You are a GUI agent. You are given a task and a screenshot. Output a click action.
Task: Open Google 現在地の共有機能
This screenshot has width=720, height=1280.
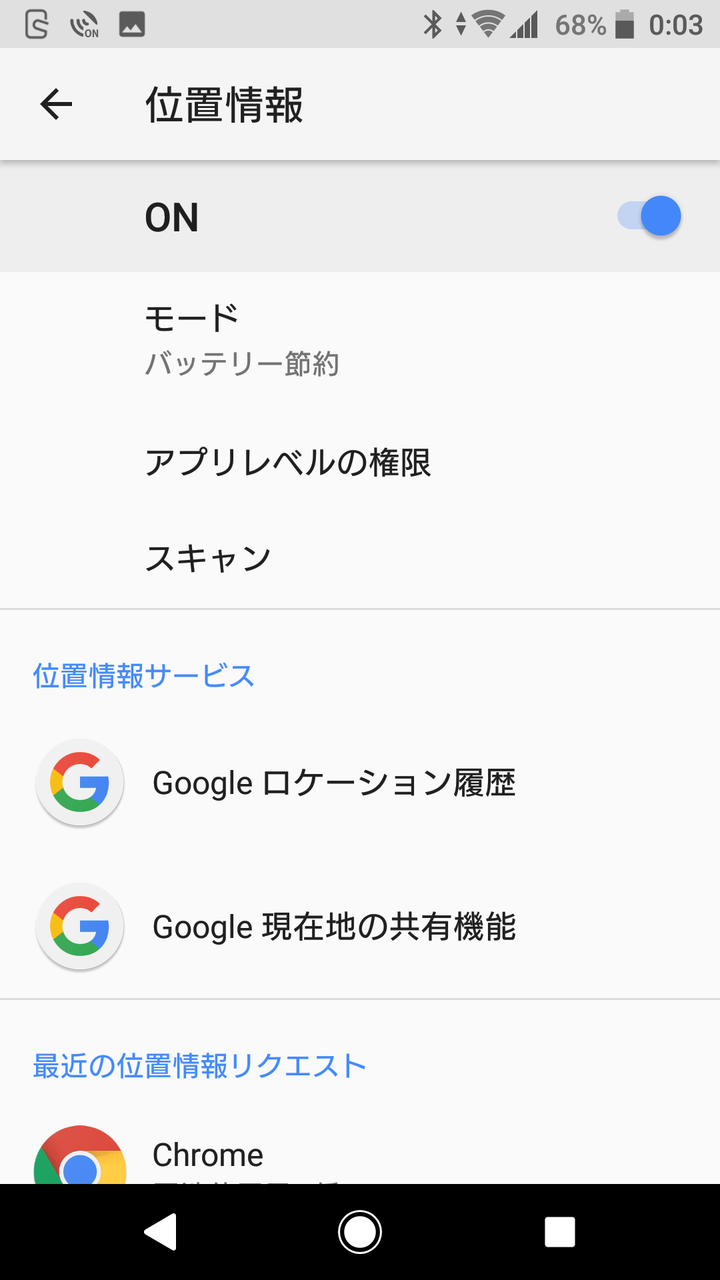pos(360,927)
